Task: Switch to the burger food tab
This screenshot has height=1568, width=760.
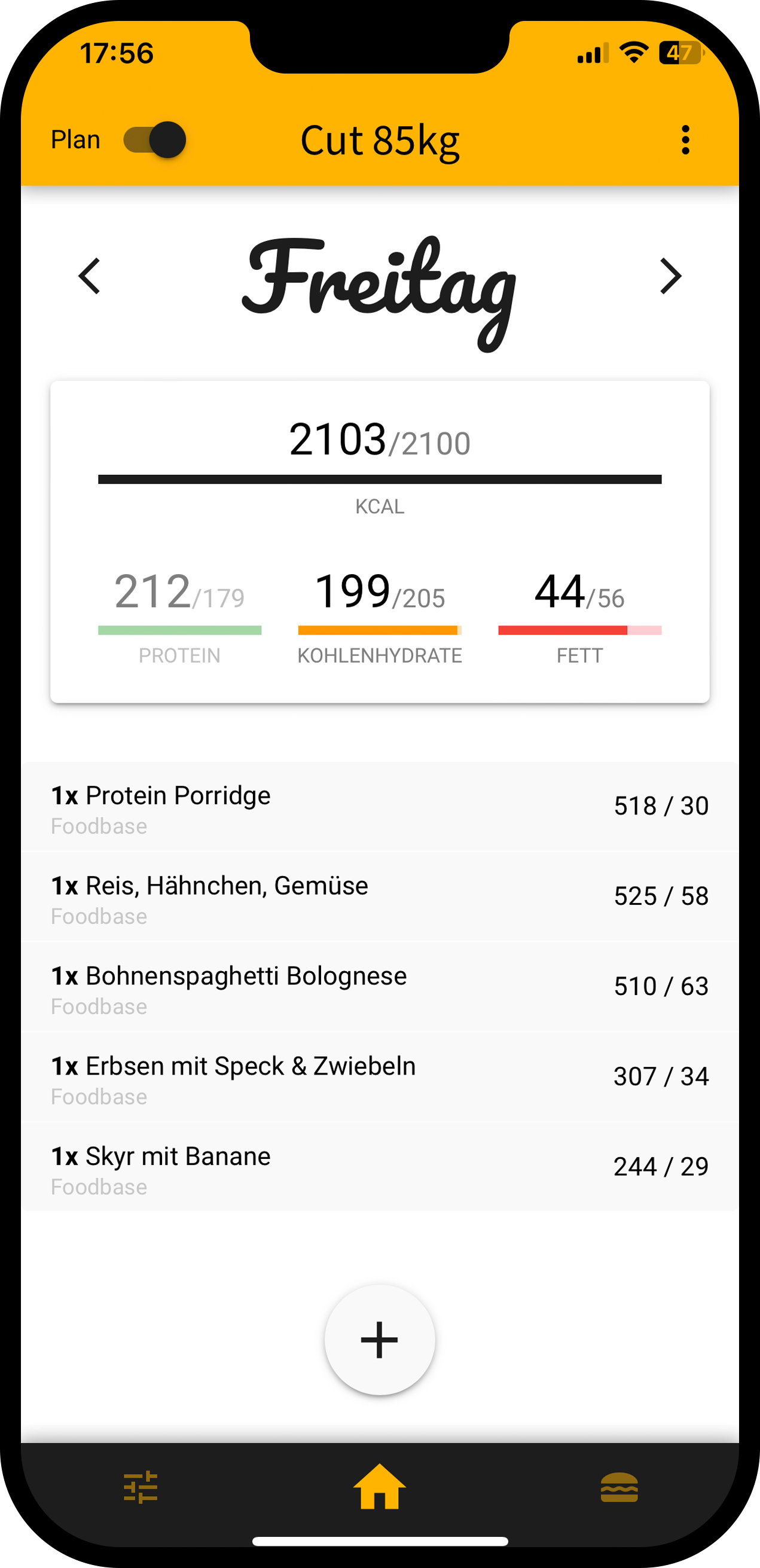Action: pyautogui.click(x=619, y=1488)
